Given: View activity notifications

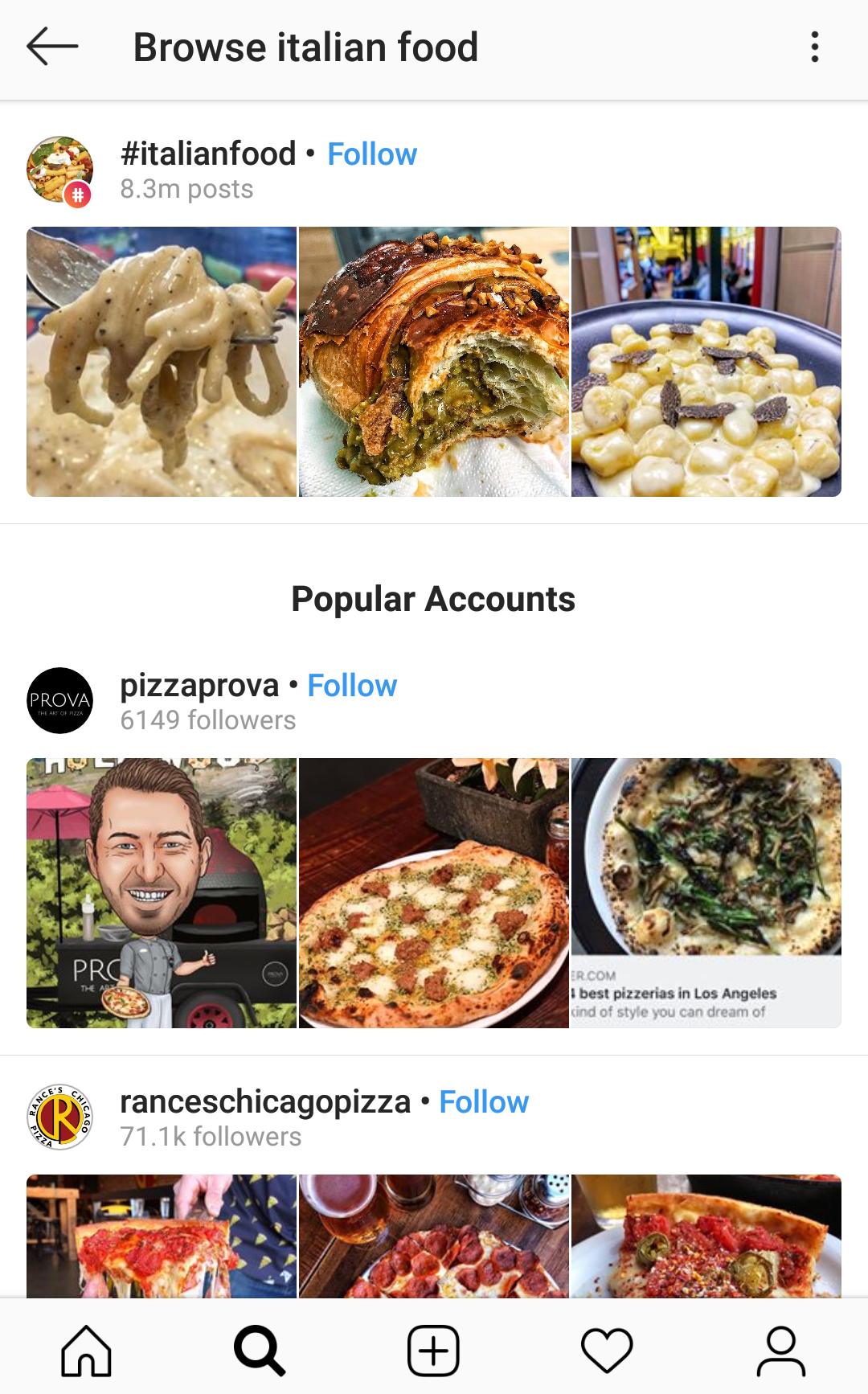Looking at the screenshot, I should pyautogui.click(x=607, y=1349).
